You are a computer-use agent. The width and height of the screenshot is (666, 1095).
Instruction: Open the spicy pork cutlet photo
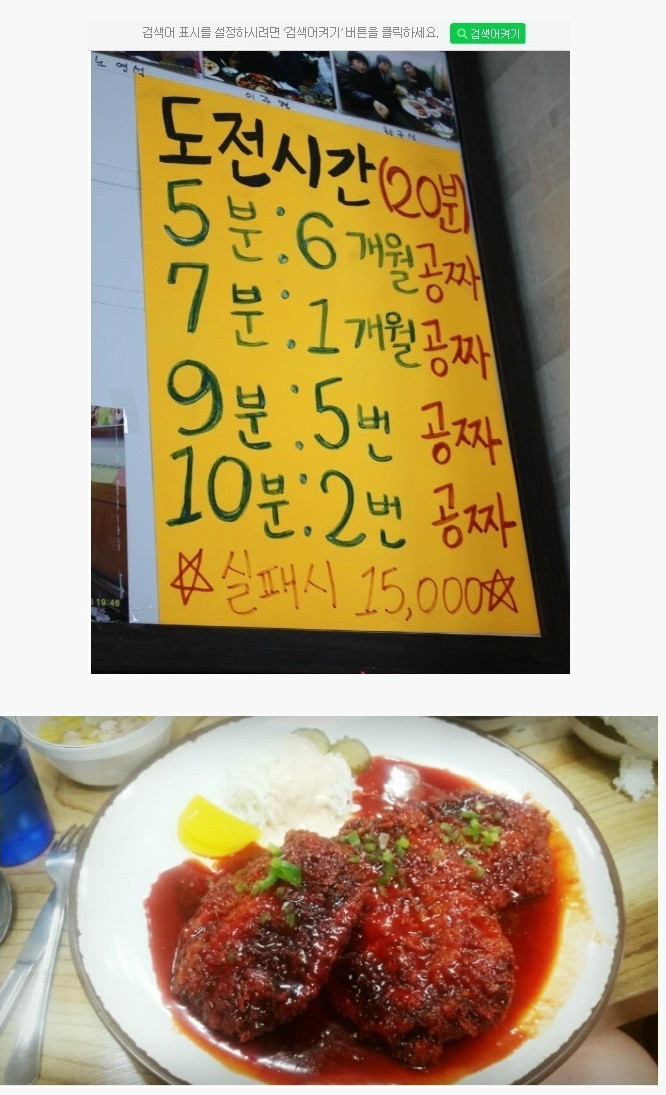(x=329, y=900)
